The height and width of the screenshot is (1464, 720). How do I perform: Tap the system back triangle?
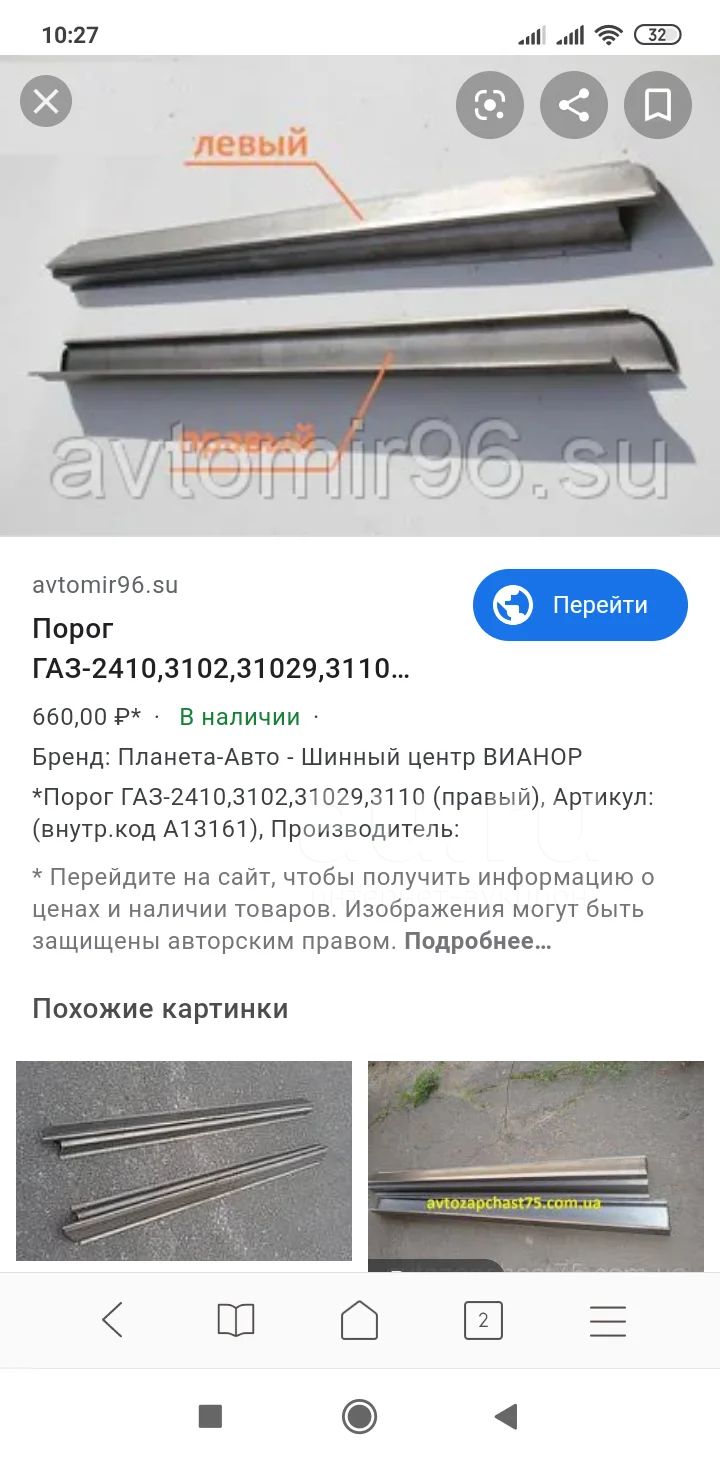tap(507, 1416)
